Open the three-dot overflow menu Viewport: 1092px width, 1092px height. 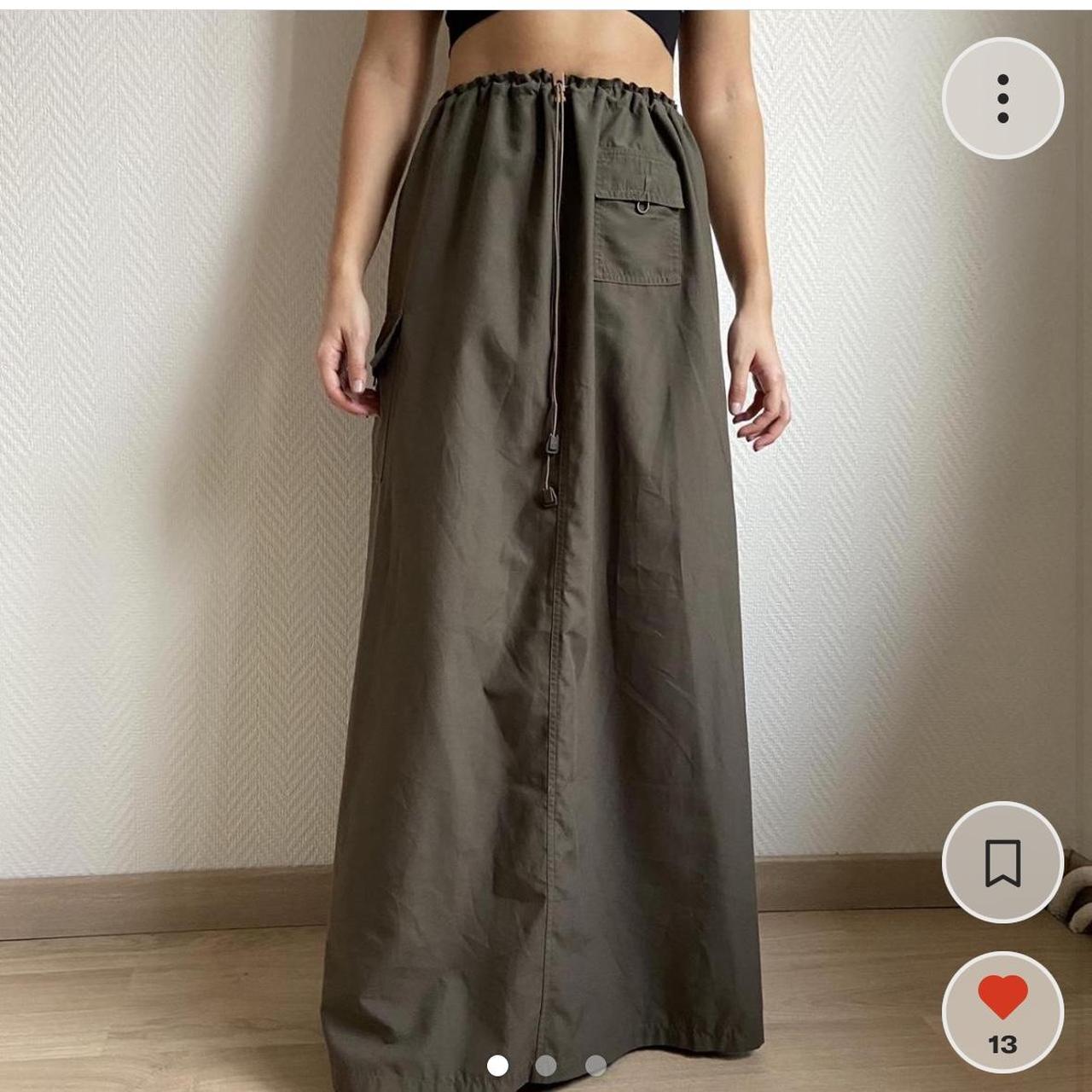pos(1002,98)
